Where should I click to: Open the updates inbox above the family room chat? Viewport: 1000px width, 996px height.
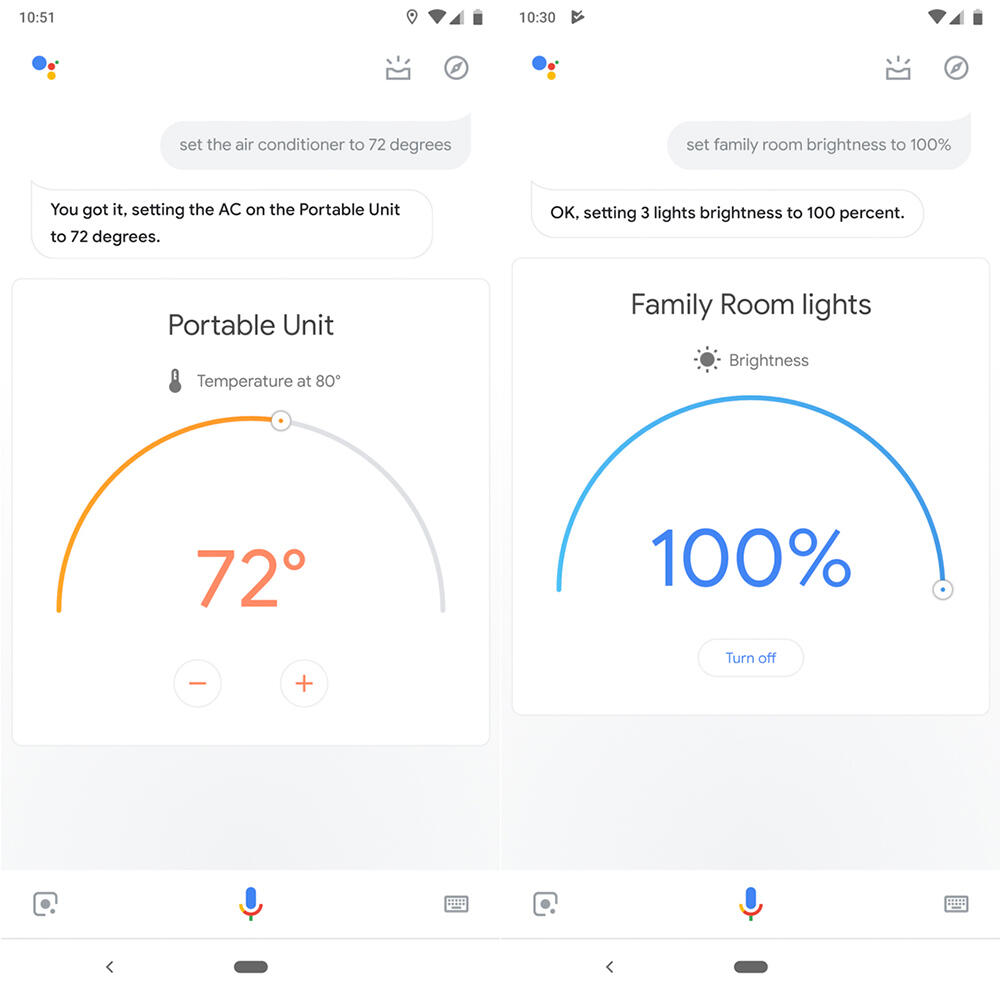point(898,69)
